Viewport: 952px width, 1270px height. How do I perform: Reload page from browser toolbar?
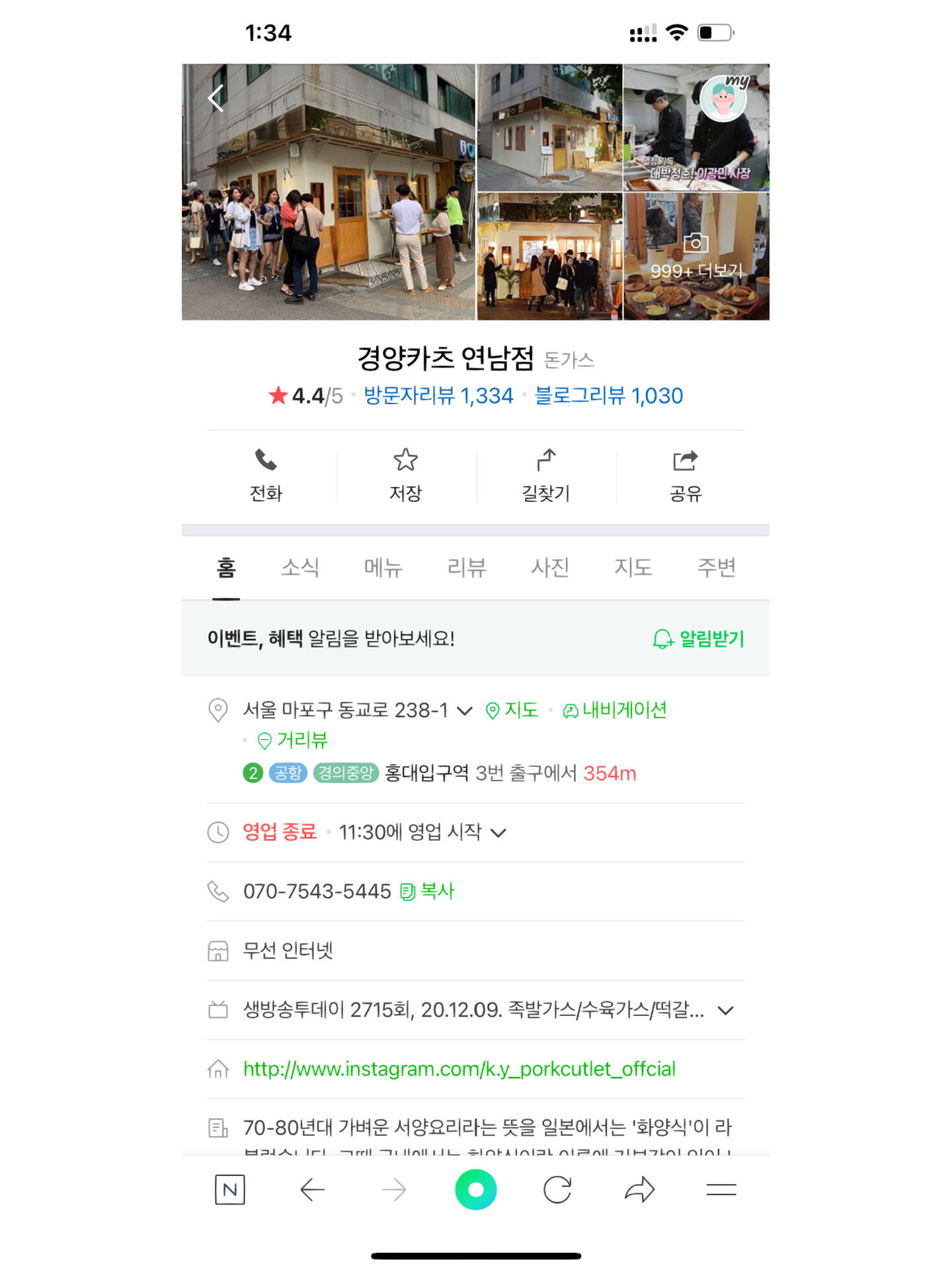557,1190
